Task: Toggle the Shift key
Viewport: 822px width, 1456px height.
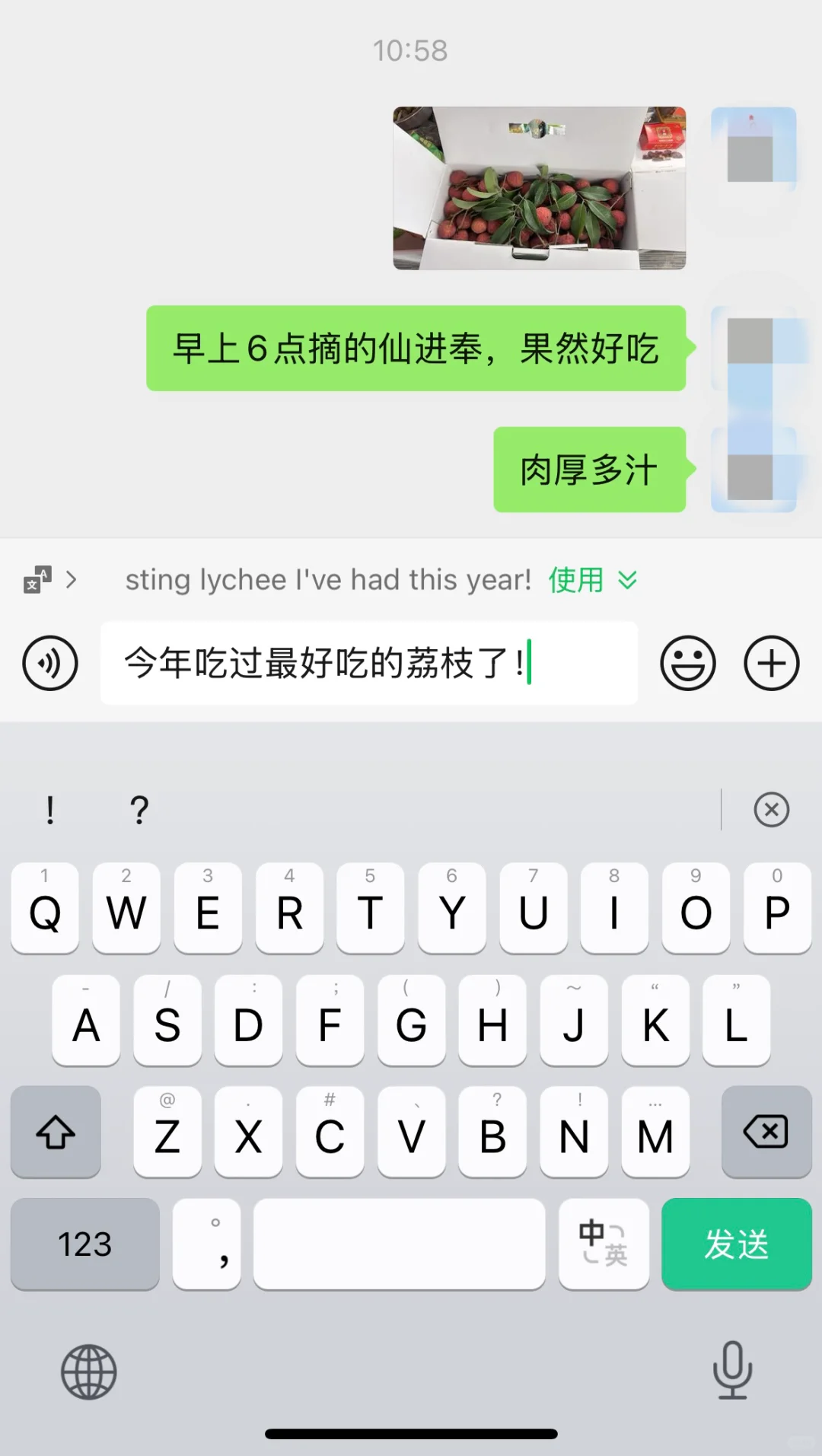Action: coord(56,1133)
